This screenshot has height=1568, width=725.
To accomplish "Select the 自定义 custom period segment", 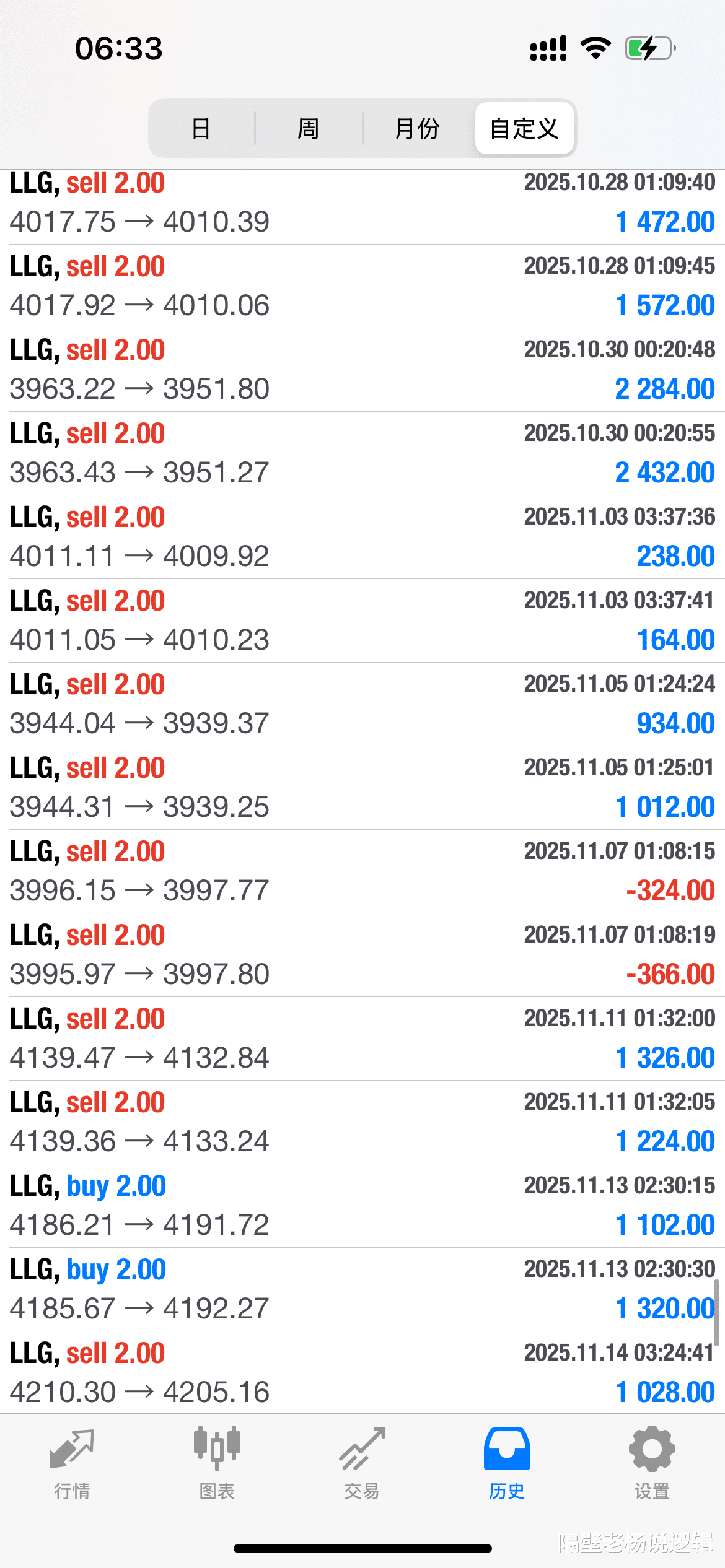I will coord(524,129).
